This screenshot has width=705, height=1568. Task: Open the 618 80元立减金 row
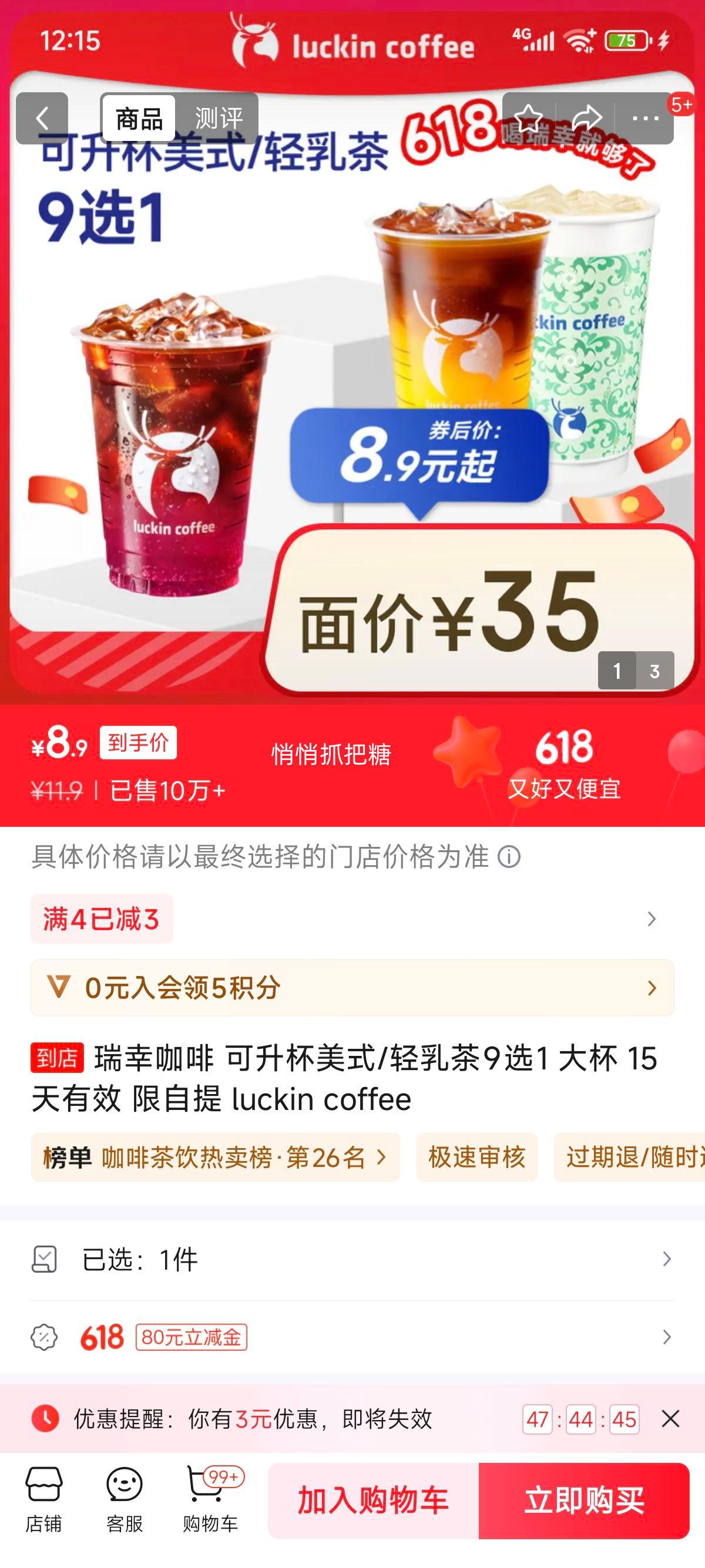(352, 1337)
